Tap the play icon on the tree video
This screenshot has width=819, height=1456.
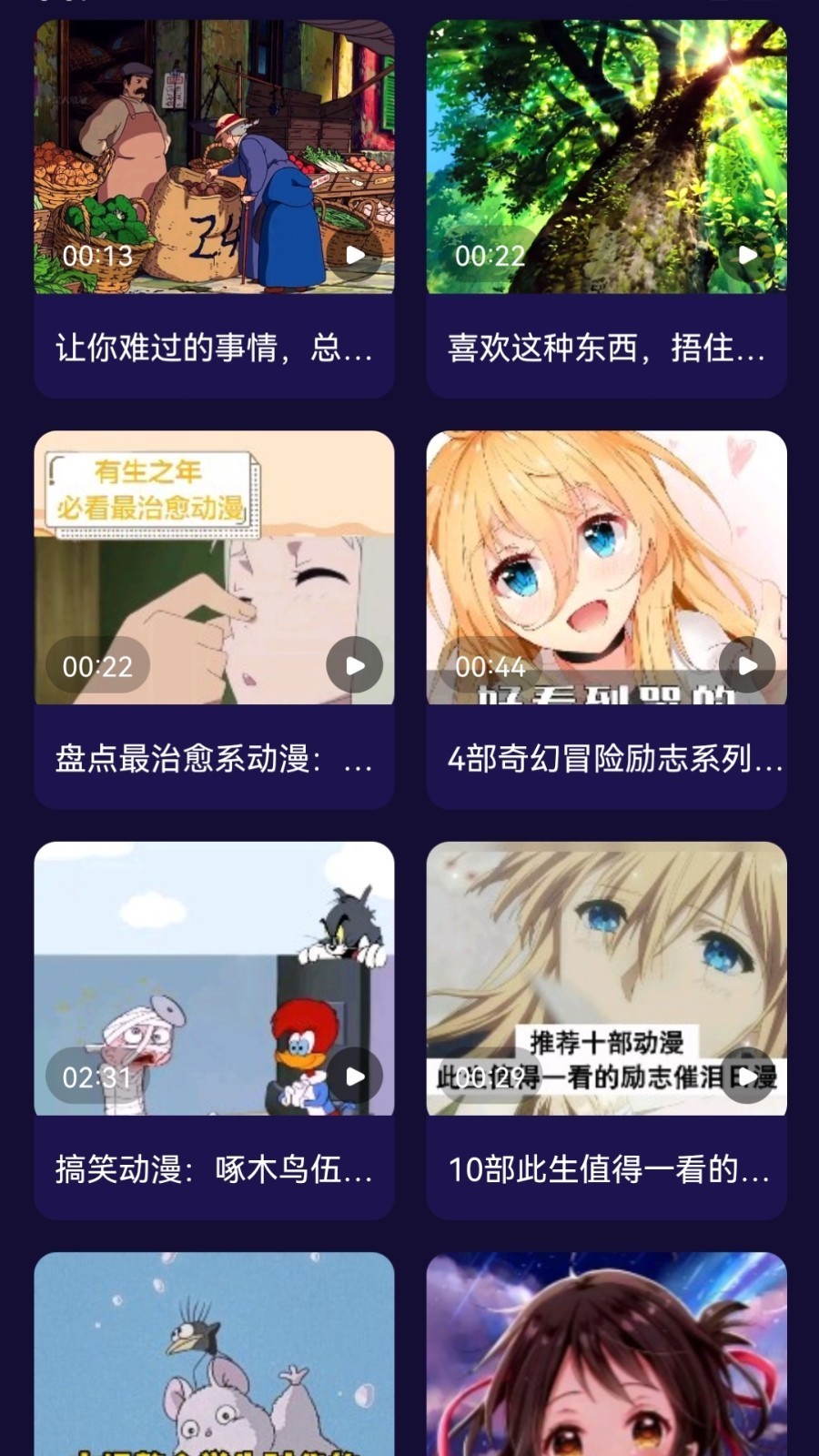(x=748, y=255)
